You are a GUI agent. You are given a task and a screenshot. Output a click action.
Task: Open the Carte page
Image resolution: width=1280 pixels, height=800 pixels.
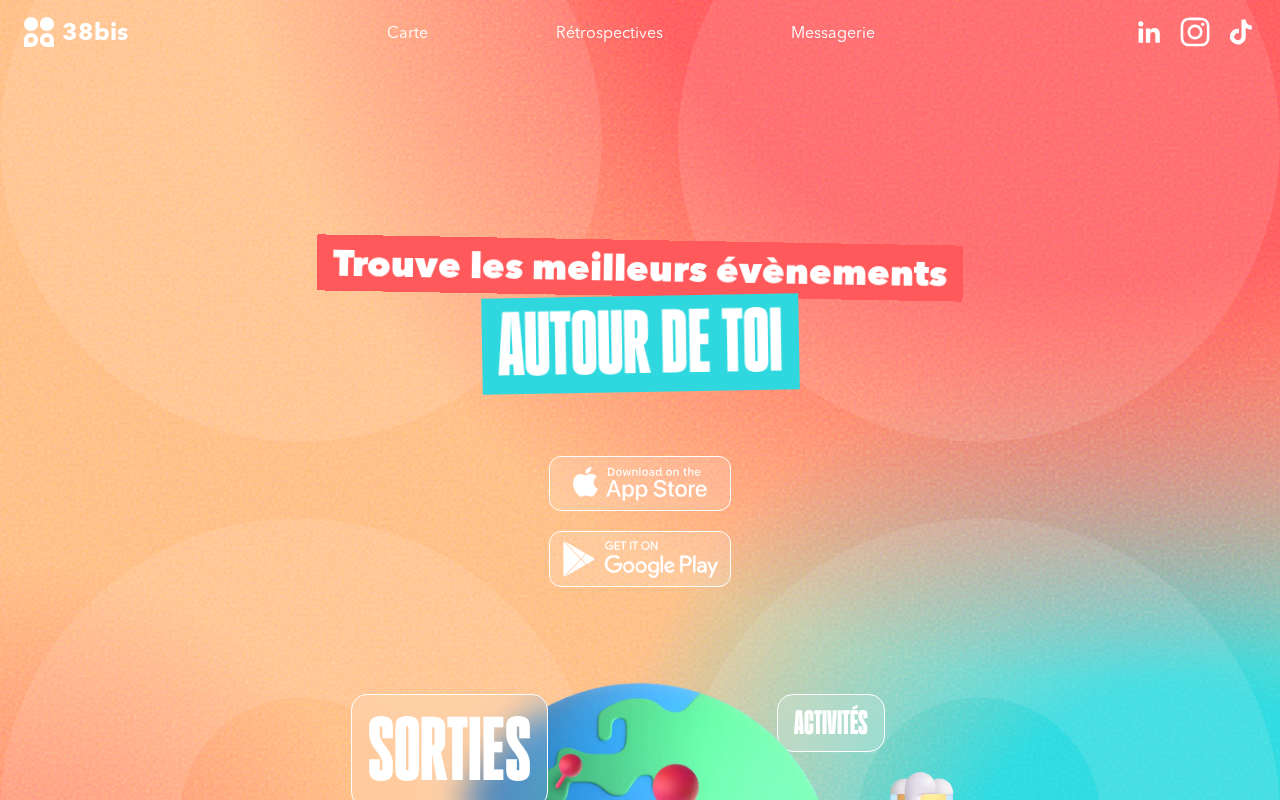407,33
